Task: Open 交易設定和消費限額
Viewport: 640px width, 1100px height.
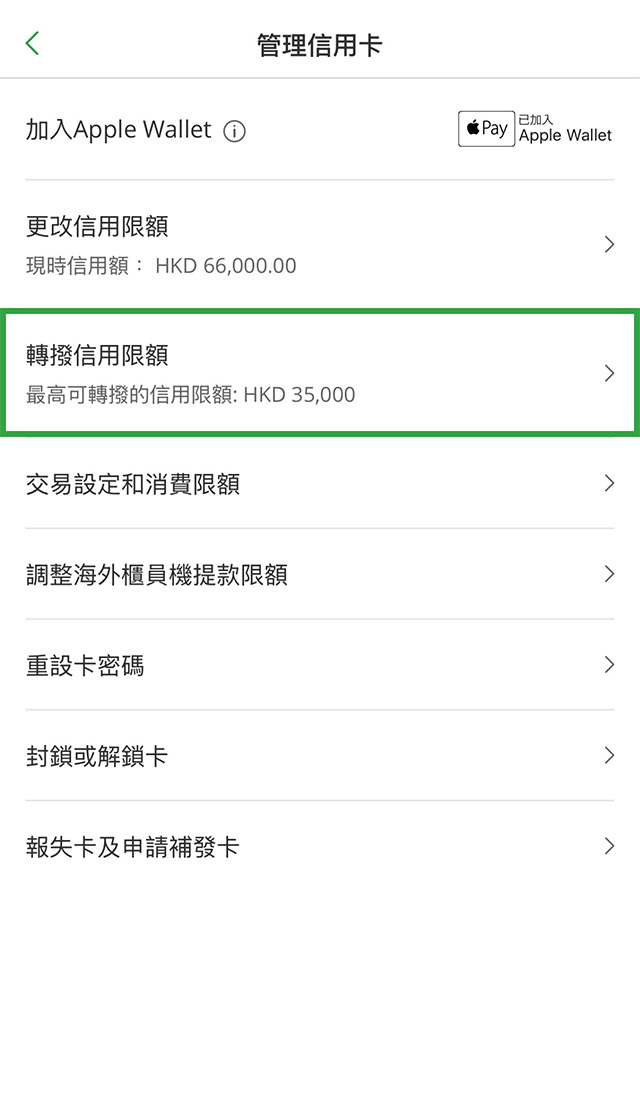Action: click(320, 484)
